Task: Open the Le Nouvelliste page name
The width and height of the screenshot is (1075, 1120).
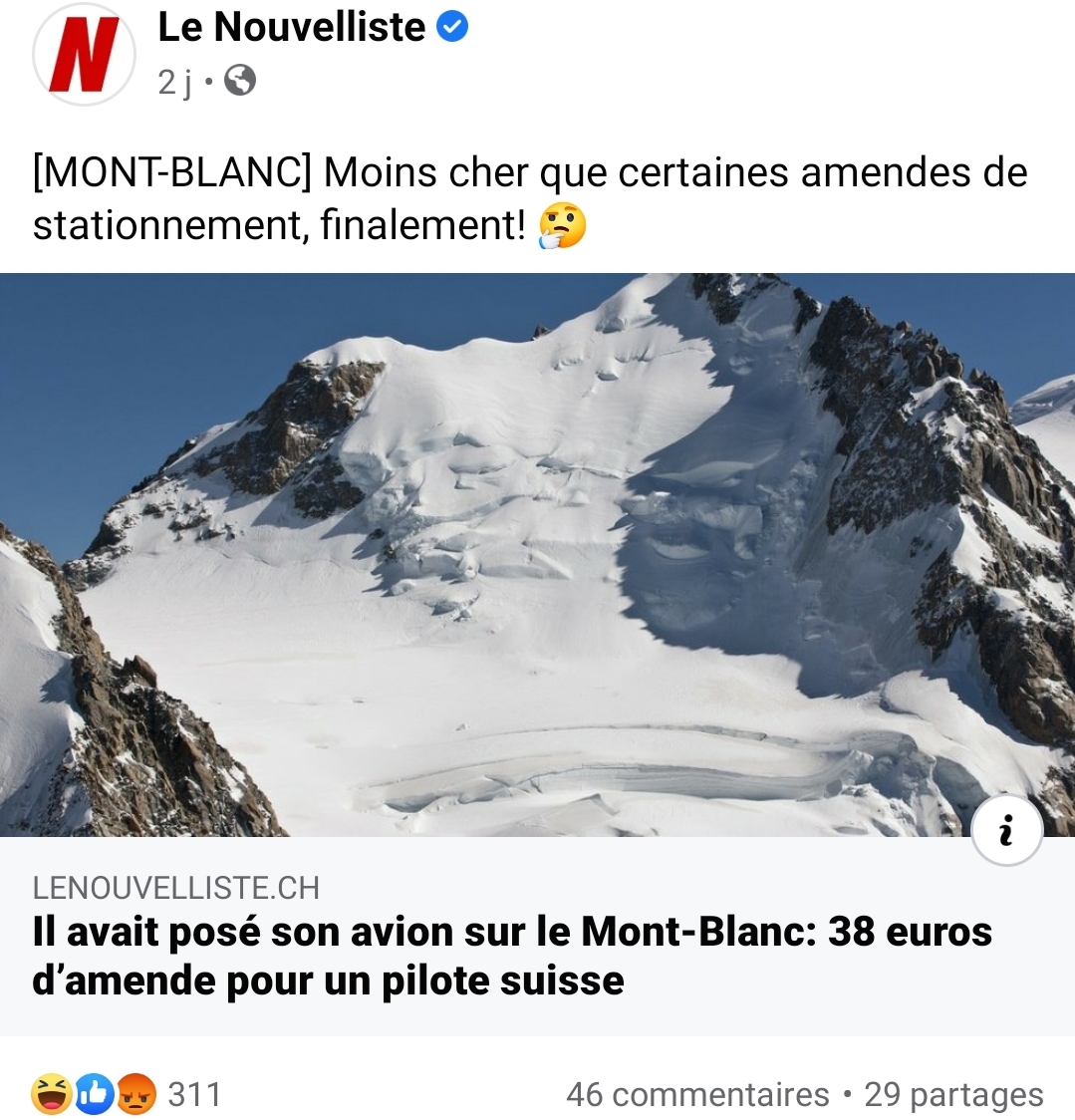Action: click(x=291, y=27)
